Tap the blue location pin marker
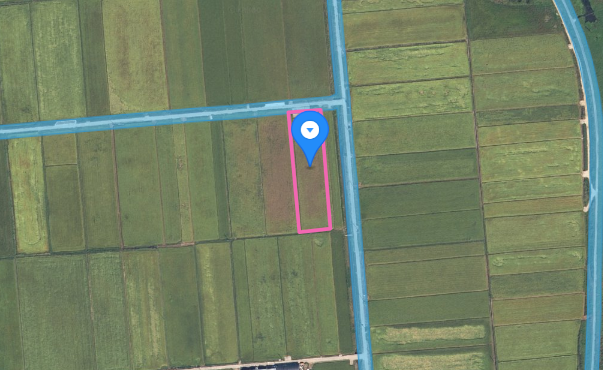 [310, 138]
